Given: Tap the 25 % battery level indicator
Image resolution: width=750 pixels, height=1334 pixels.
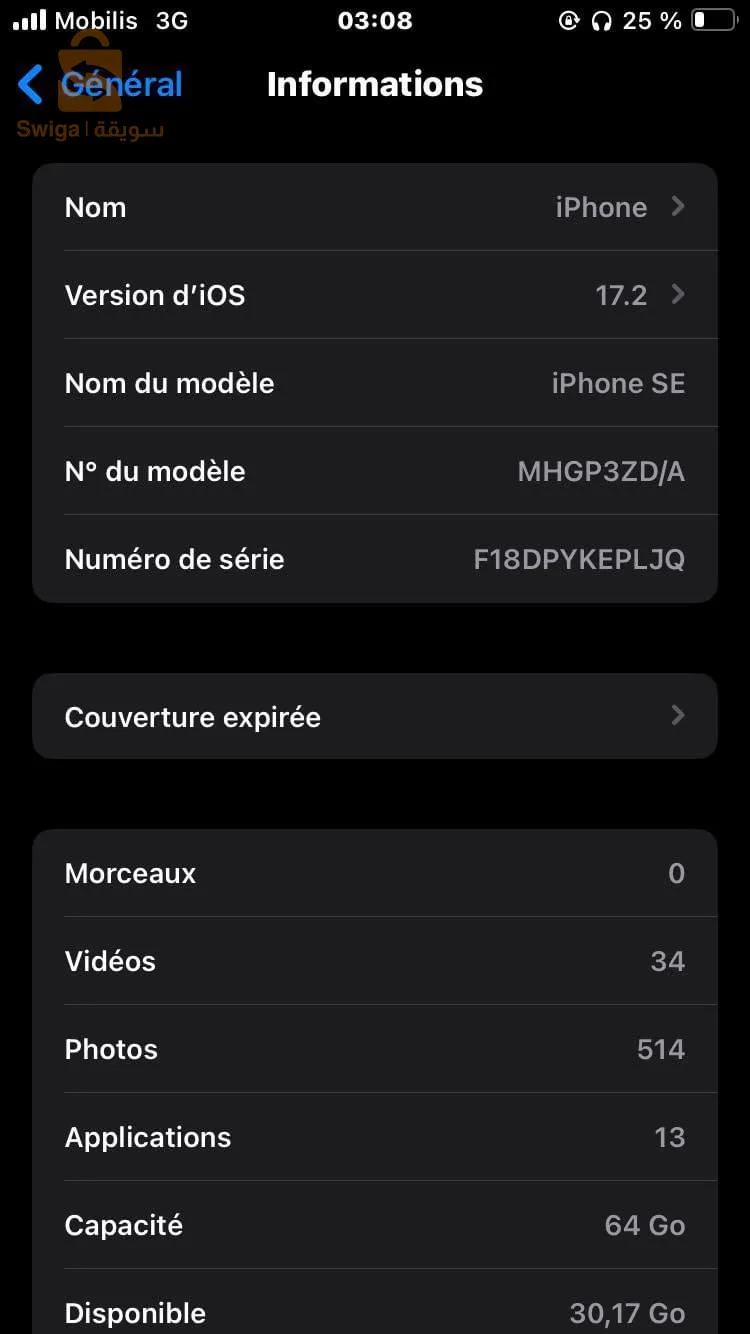Looking at the screenshot, I should coord(652,19).
